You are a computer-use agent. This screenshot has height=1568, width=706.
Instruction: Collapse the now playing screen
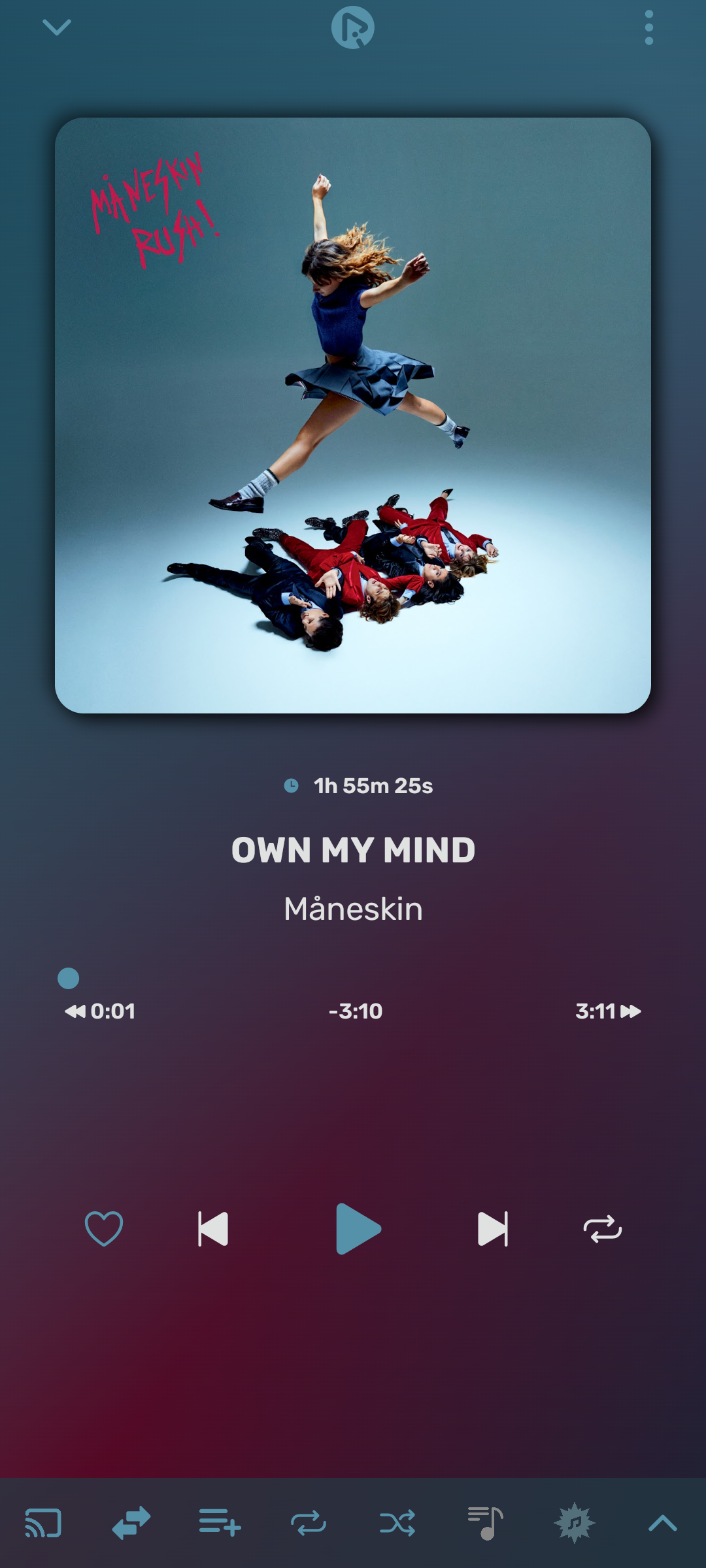pos(57,27)
